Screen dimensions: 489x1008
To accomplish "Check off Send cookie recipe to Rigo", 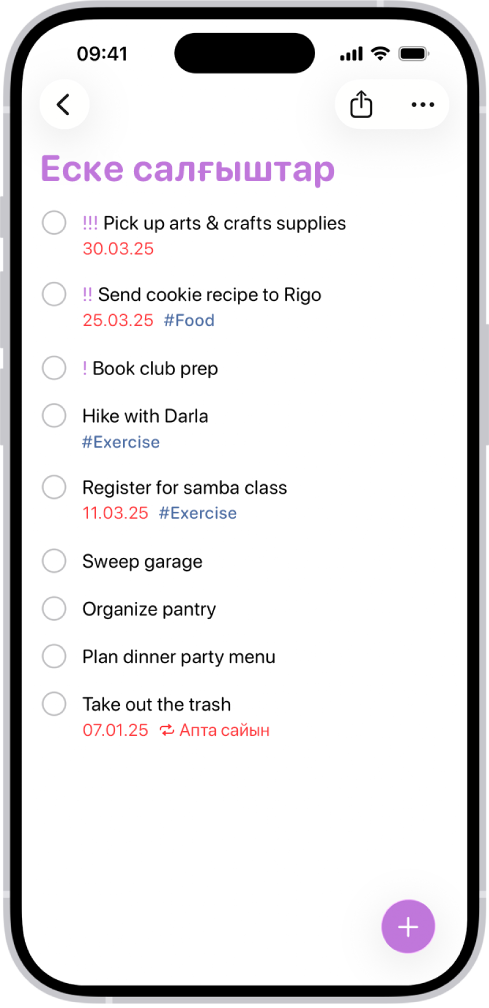I will point(54,294).
